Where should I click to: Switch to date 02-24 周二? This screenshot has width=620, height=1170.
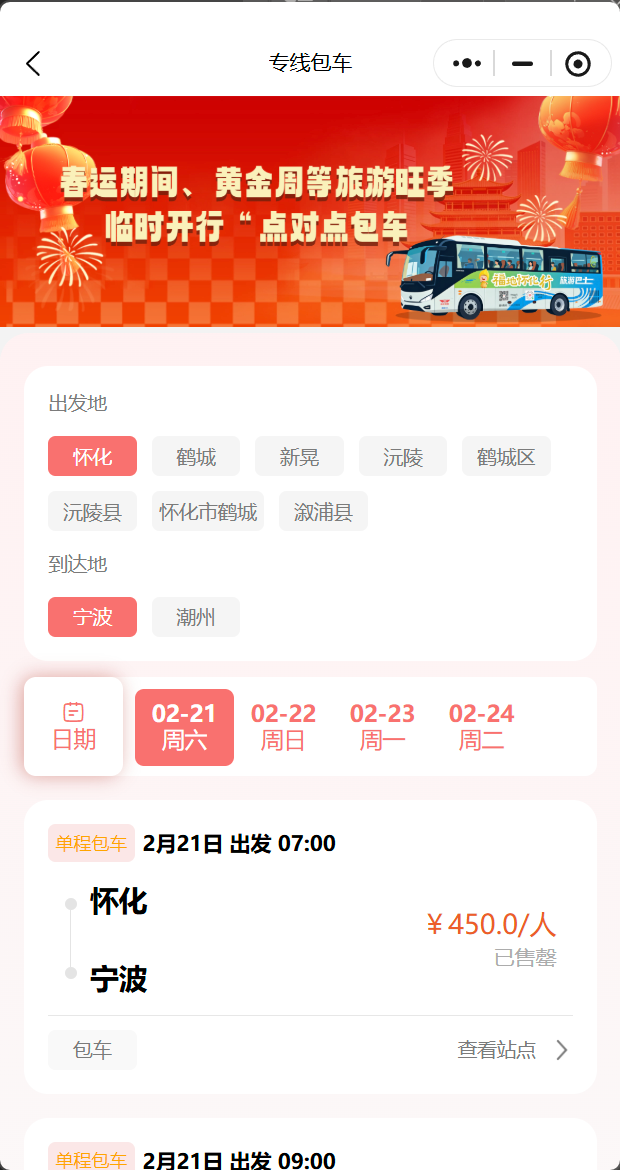pyautogui.click(x=481, y=727)
